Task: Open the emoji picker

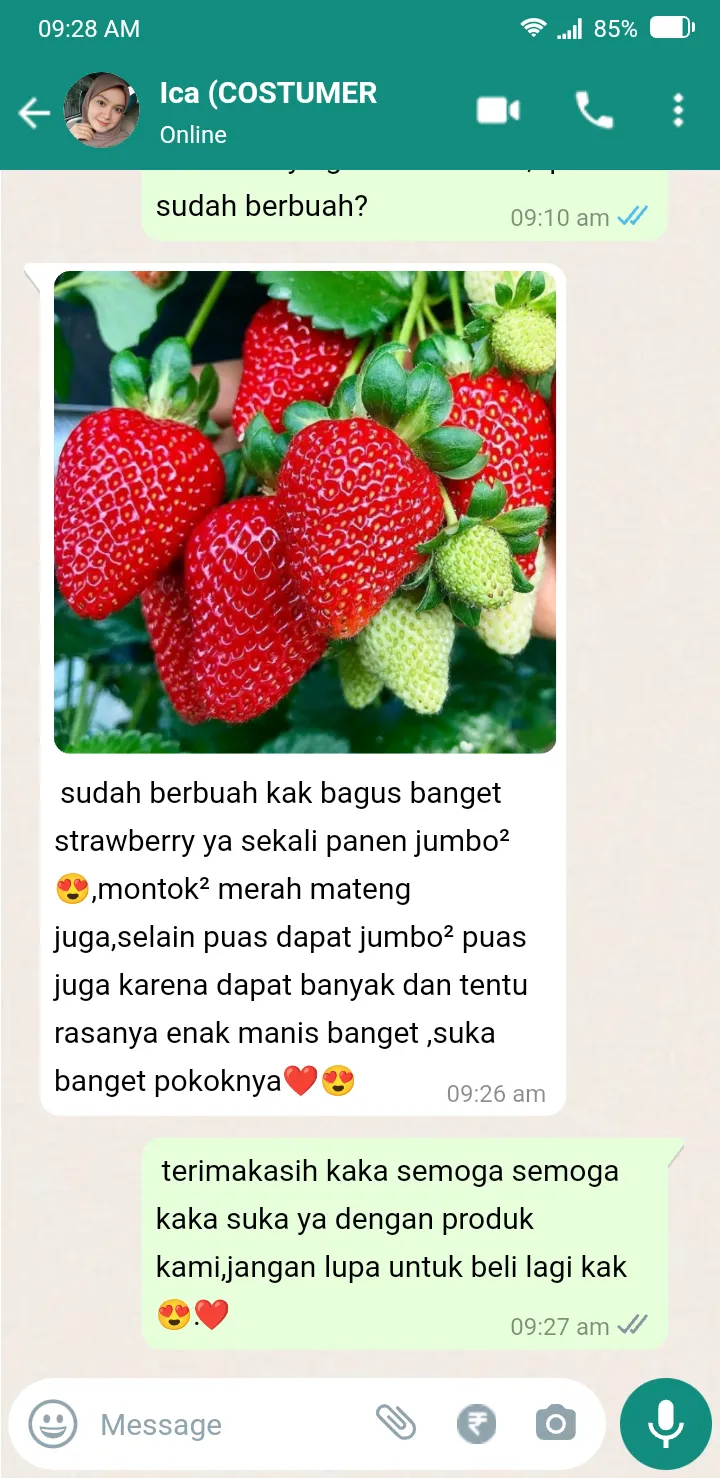Action: coord(52,1424)
